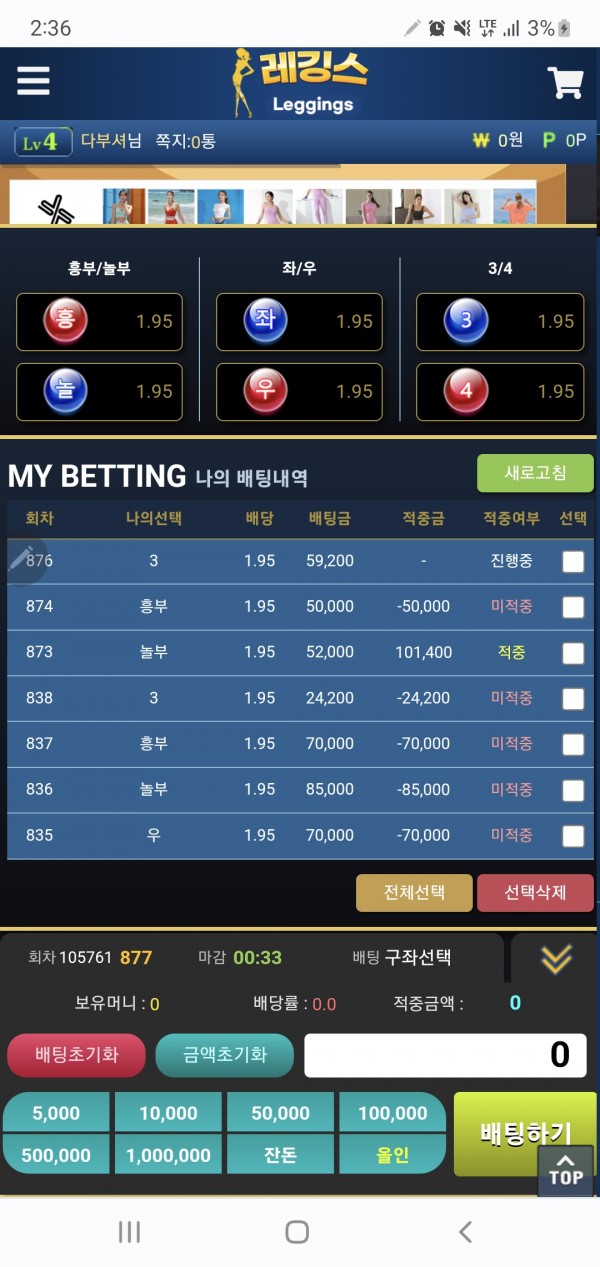Refresh betting history with 새로고침

pos(535,473)
